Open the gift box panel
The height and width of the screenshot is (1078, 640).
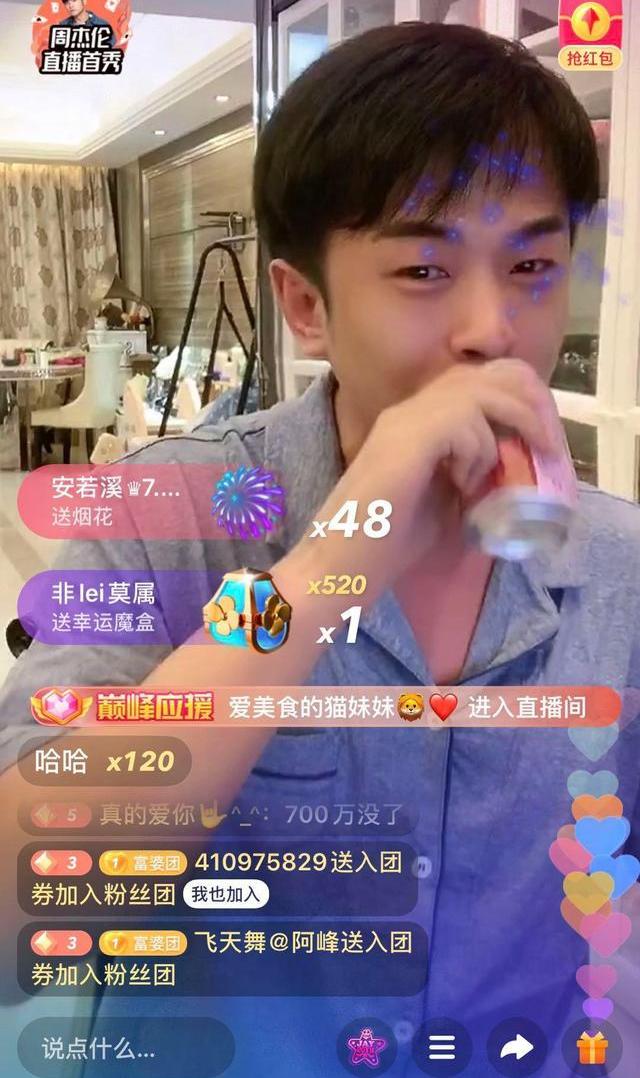point(592,1048)
